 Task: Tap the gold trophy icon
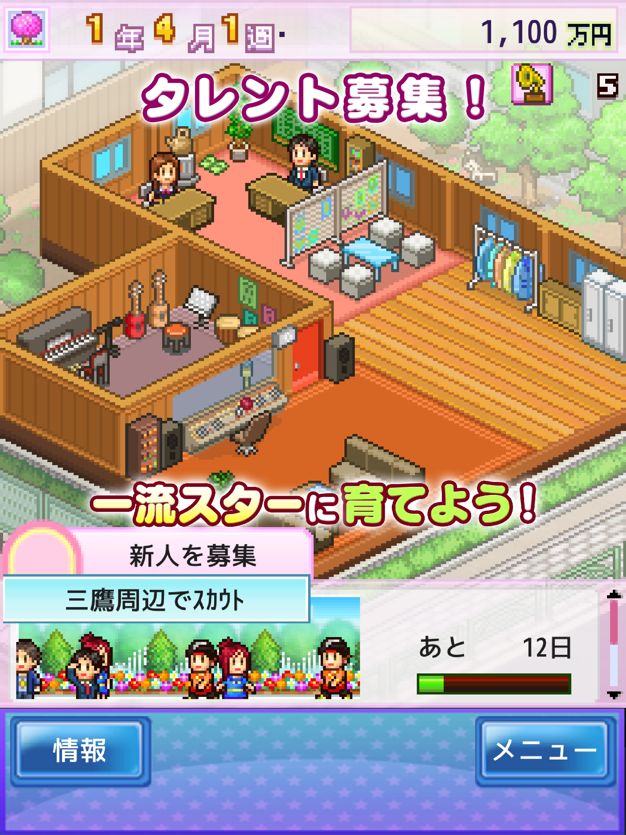(x=533, y=85)
